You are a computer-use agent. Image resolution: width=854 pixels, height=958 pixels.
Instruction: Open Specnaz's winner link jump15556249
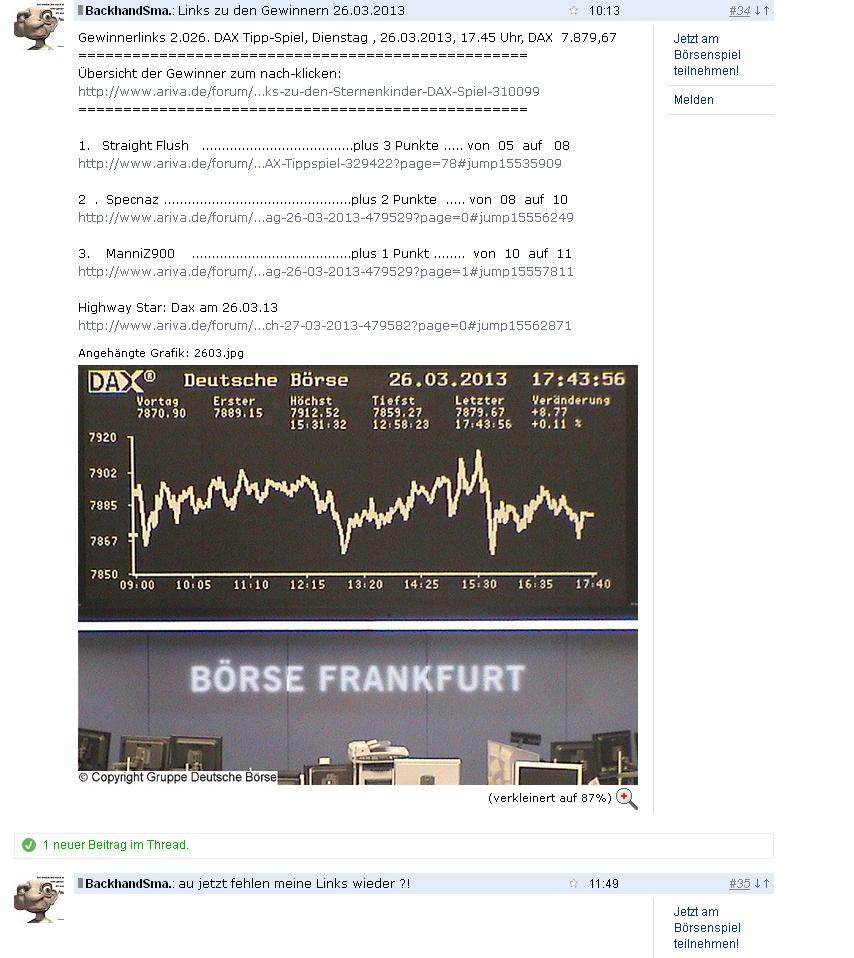(325, 218)
